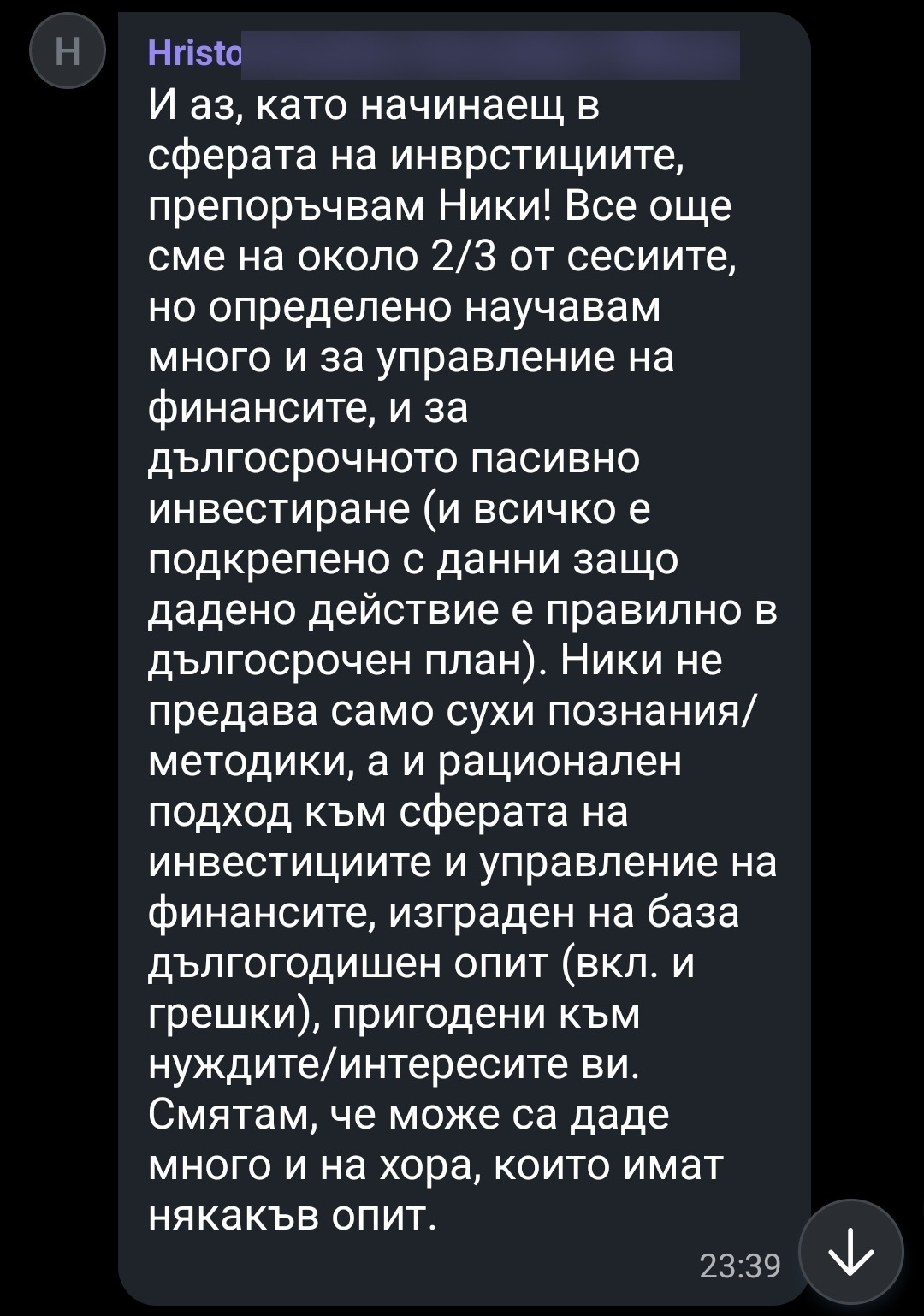The image size is (924, 1316).
Task: Tap the sender name Hristo
Action: (195, 53)
